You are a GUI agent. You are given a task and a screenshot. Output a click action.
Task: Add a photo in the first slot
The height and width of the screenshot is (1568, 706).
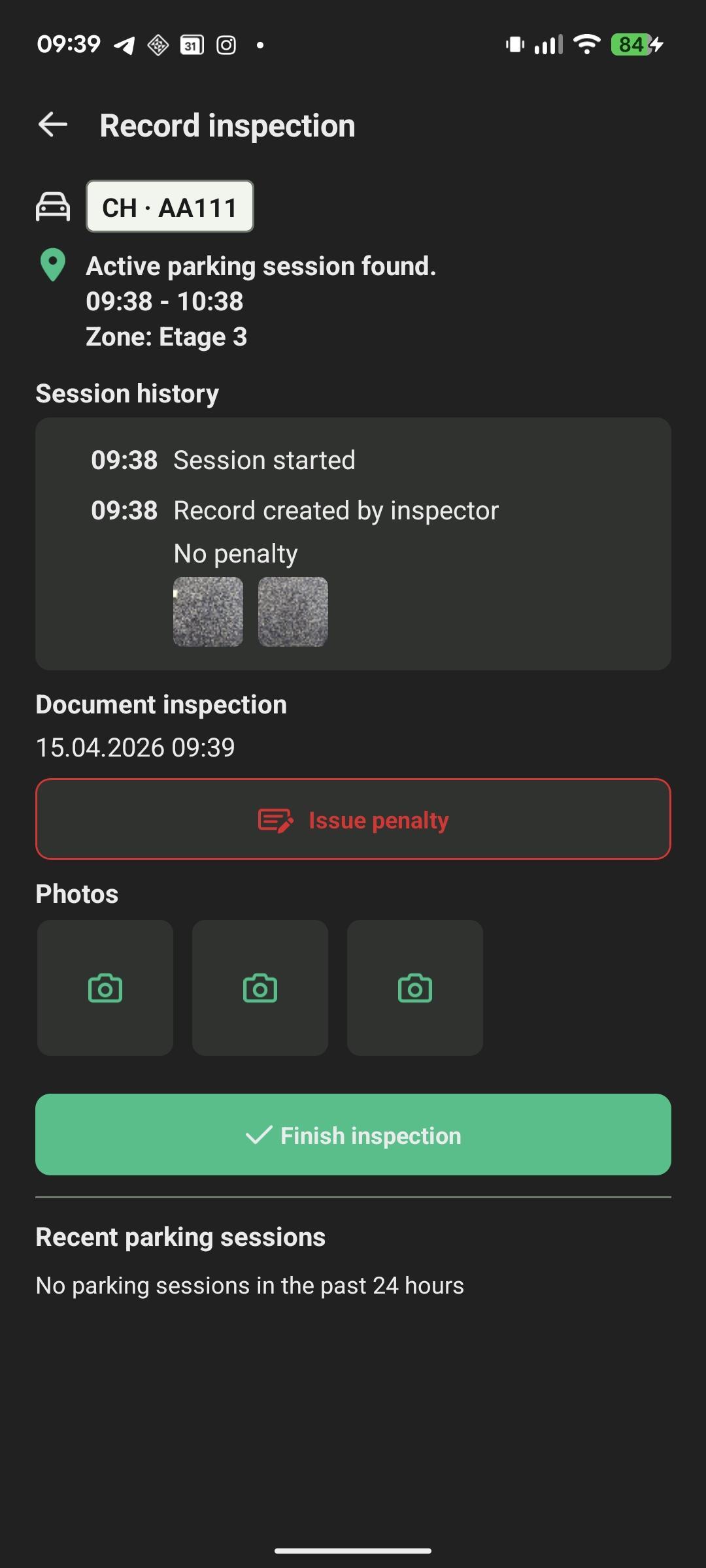pyautogui.click(x=105, y=988)
